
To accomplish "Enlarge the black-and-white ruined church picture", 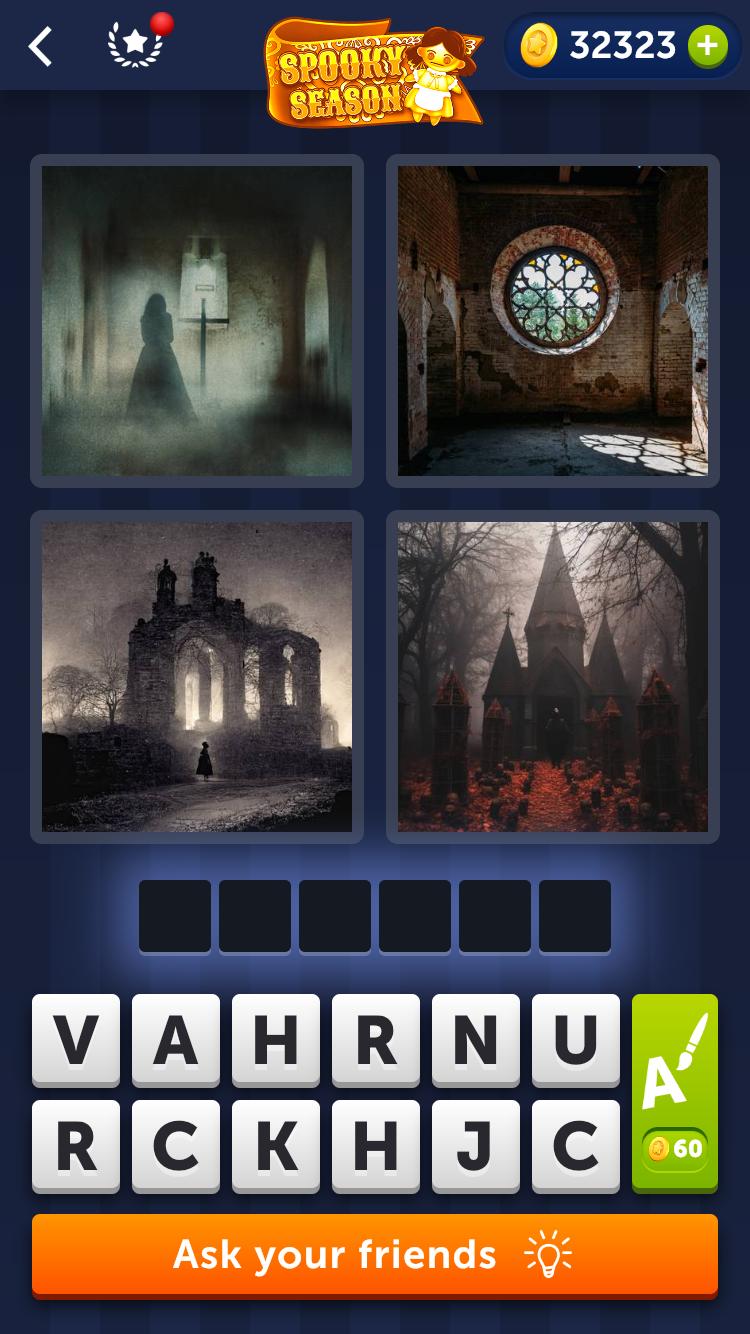I will (197, 677).
